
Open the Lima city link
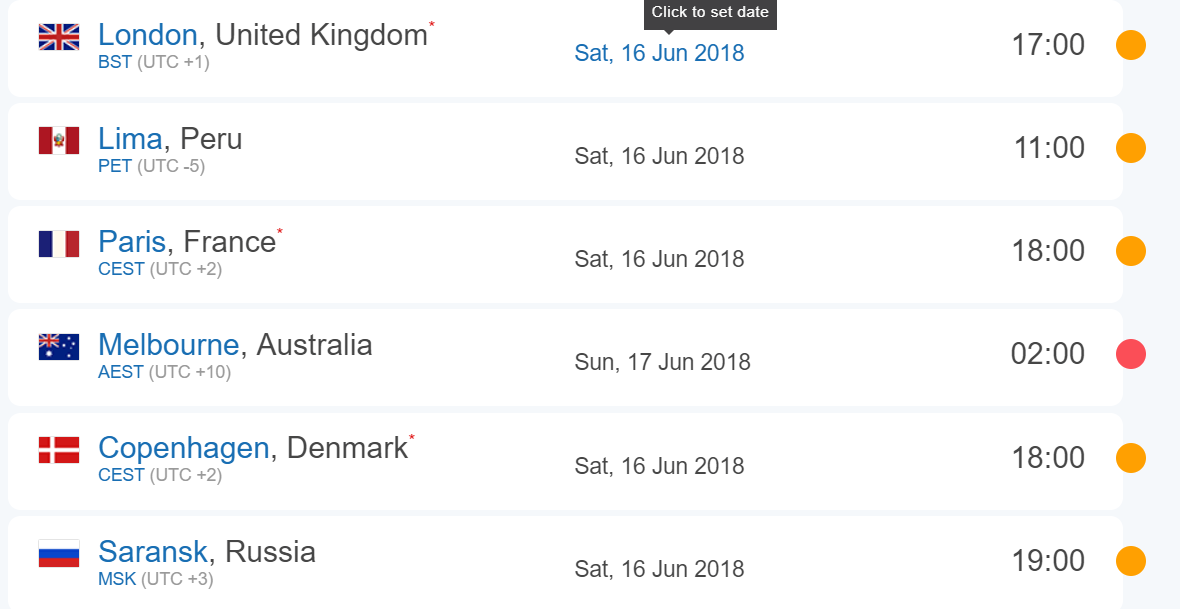130,139
